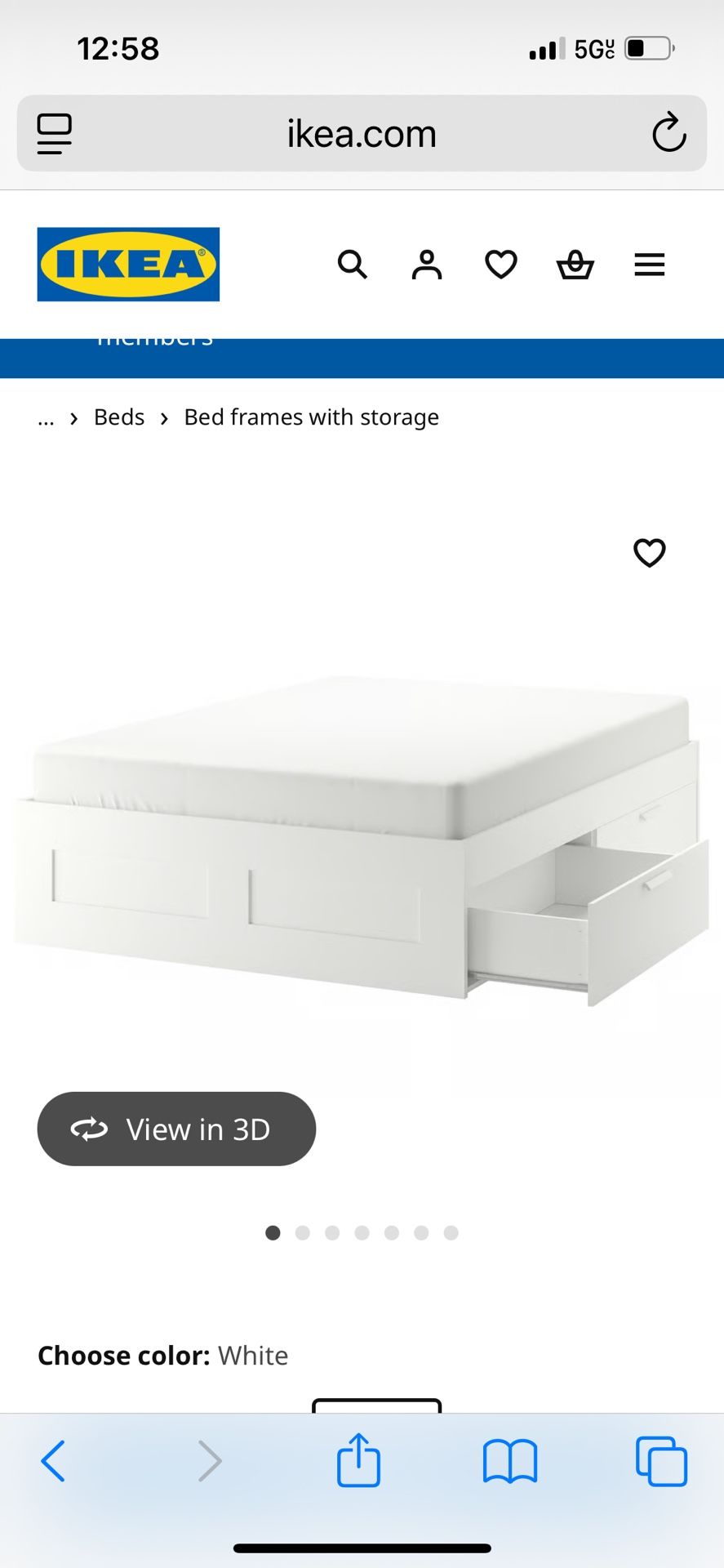Open Bed frames with storage breadcrumb
This screenshot has height=1568, width=724.
[x=311, y=417]
